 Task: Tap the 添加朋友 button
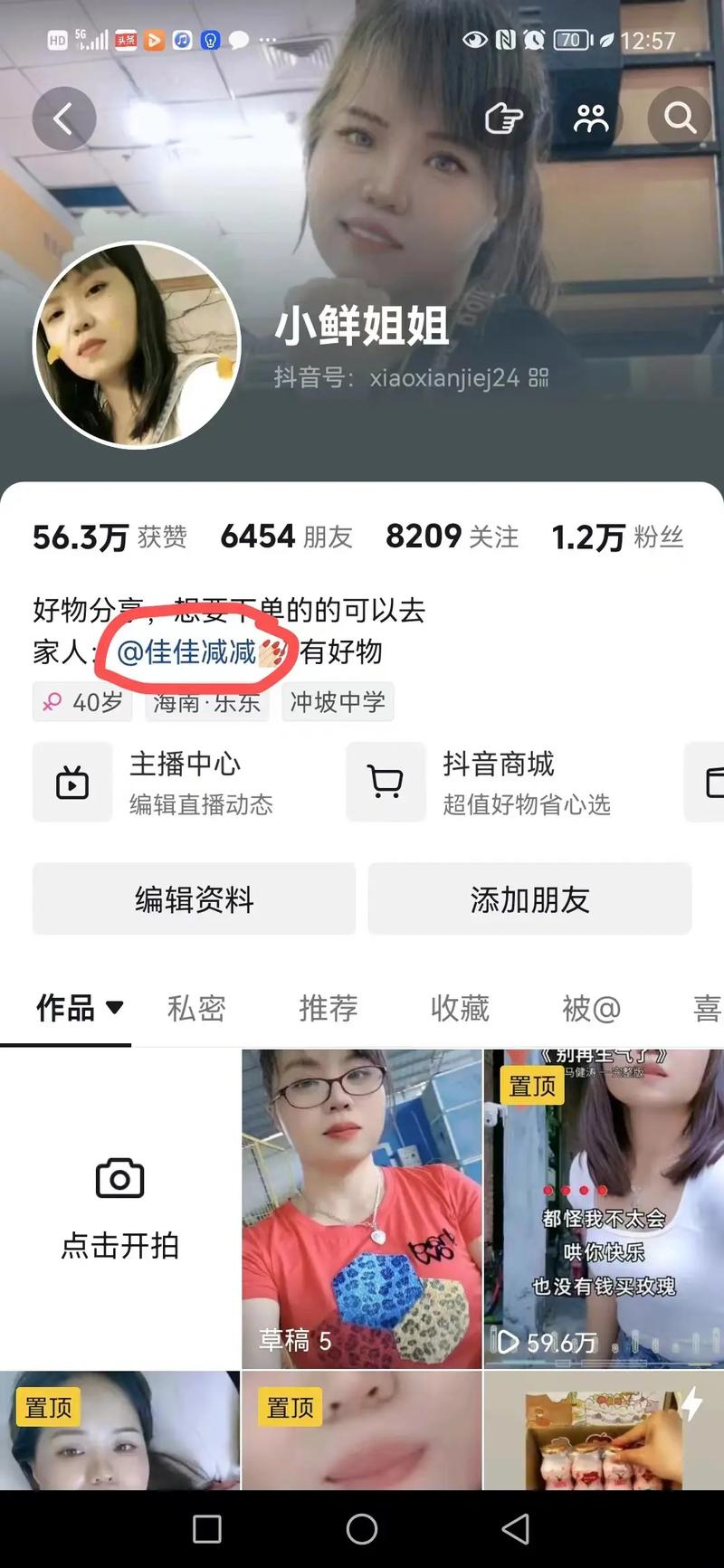pos(529,899)
